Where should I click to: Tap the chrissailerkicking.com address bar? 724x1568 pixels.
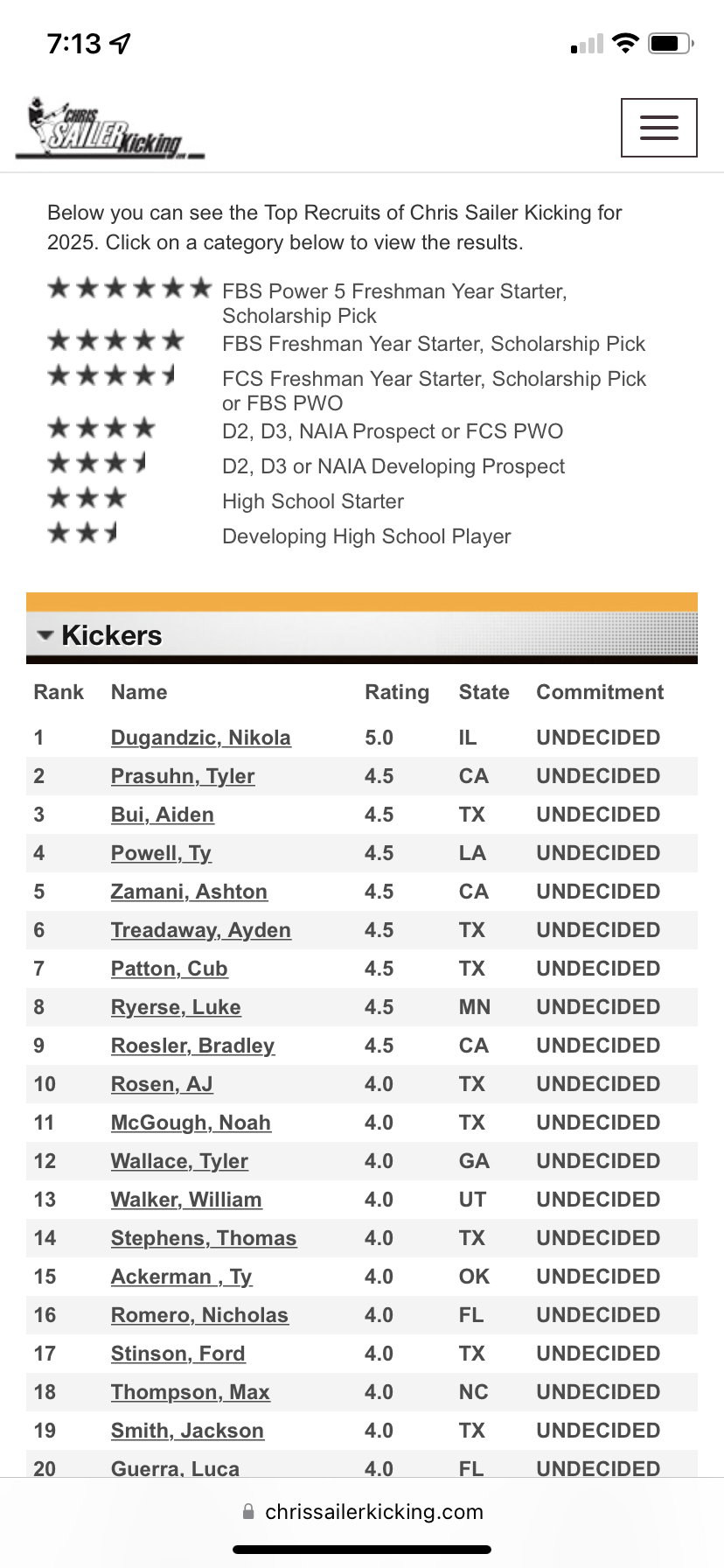tap(362, 1511)
